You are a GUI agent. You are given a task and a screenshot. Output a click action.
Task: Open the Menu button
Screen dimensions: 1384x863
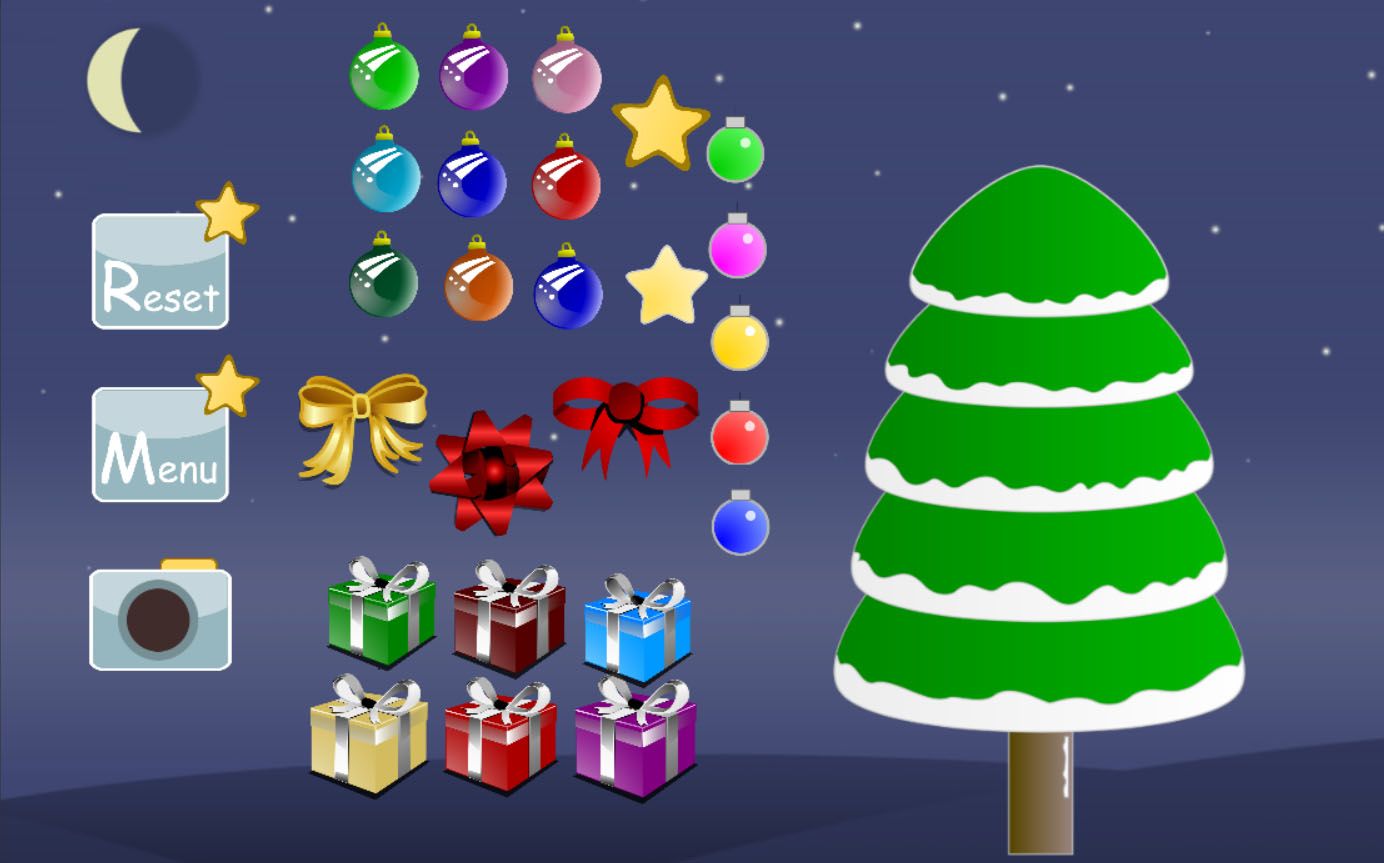pyautogui.click(x=160, y=446)
